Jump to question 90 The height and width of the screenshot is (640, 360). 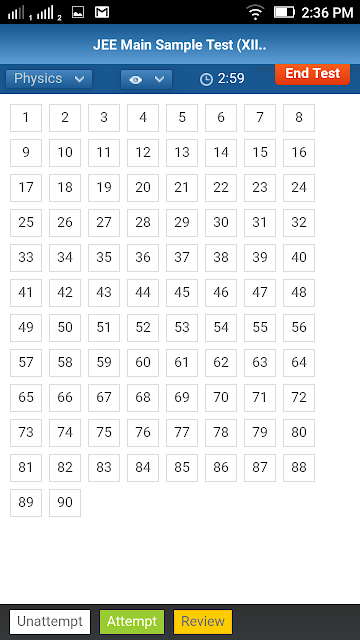[x=65, y=503]
